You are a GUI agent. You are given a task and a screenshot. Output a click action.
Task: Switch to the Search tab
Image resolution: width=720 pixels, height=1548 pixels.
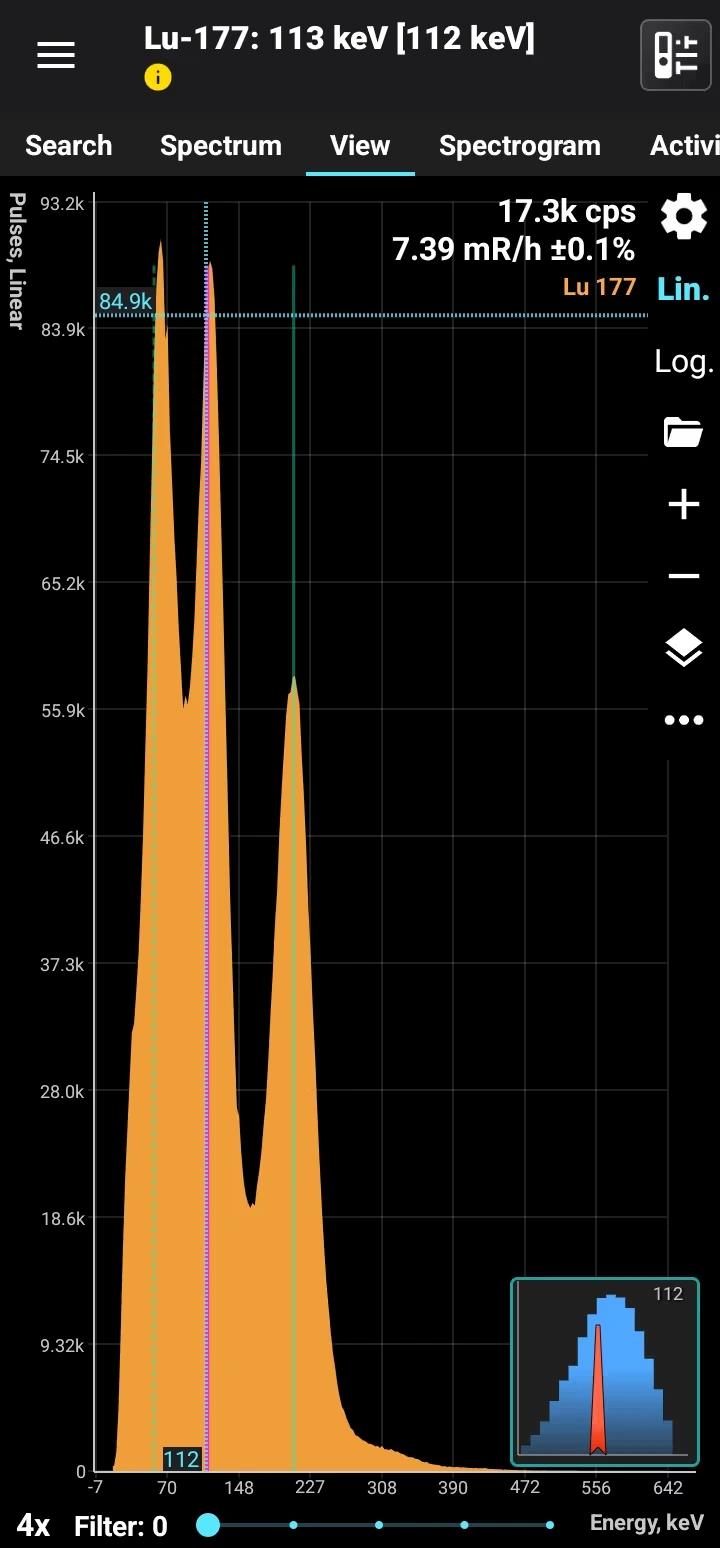click(x=68, y=146)
